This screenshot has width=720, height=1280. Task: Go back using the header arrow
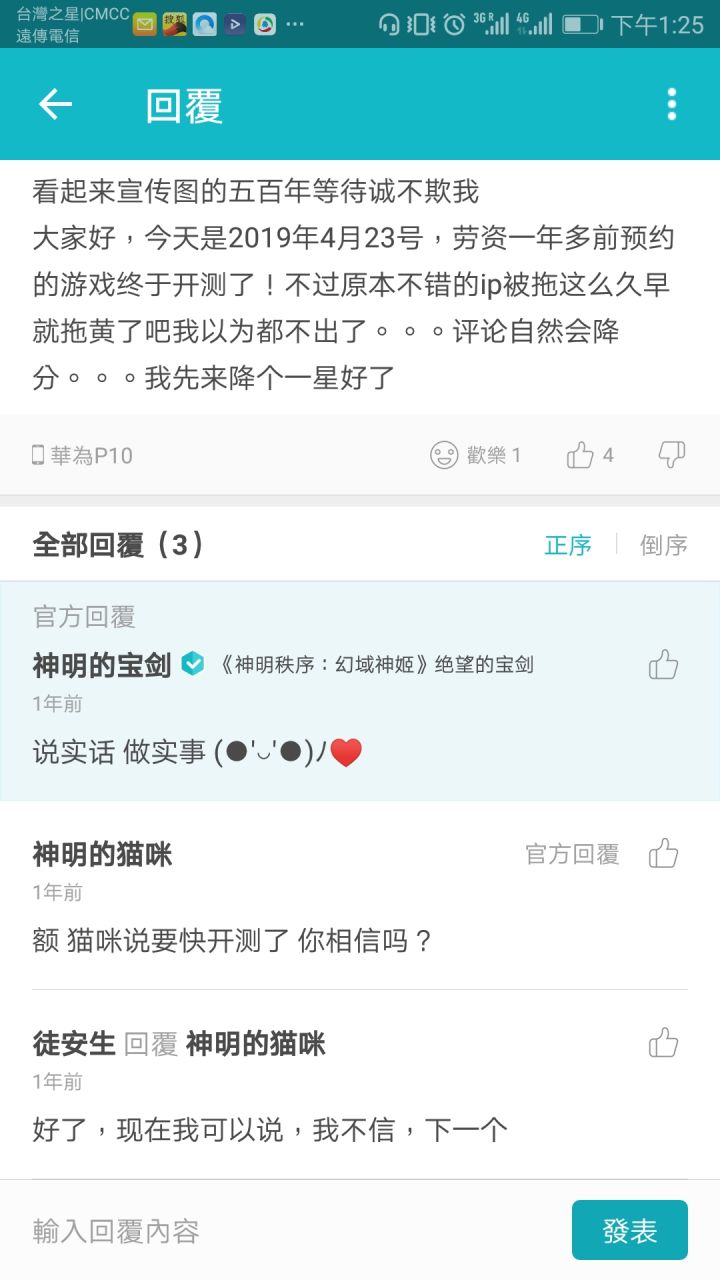[55, 104]
